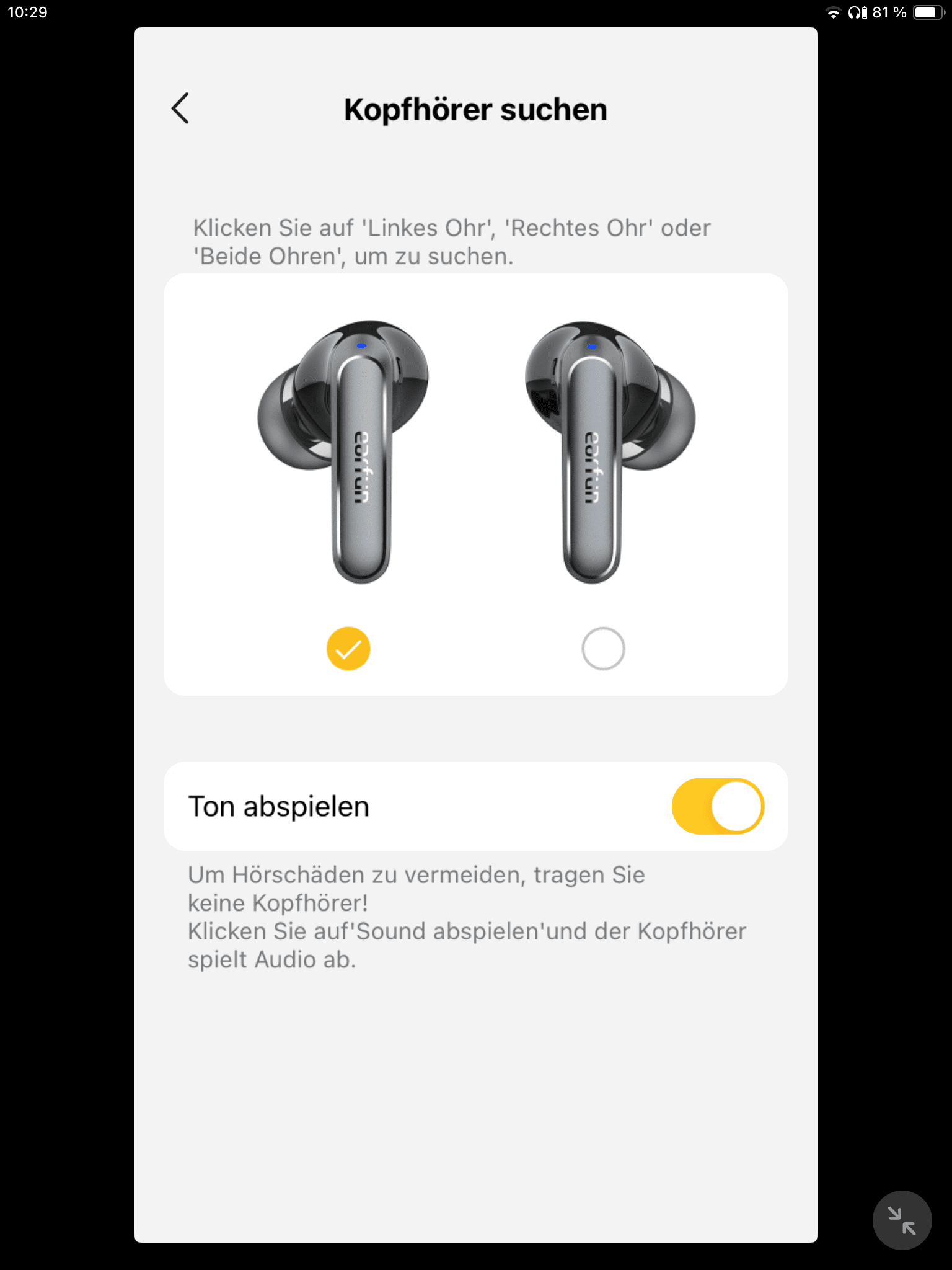Select the unchecked right earbud
The image size is (952, 1270).
coord(603,649)
